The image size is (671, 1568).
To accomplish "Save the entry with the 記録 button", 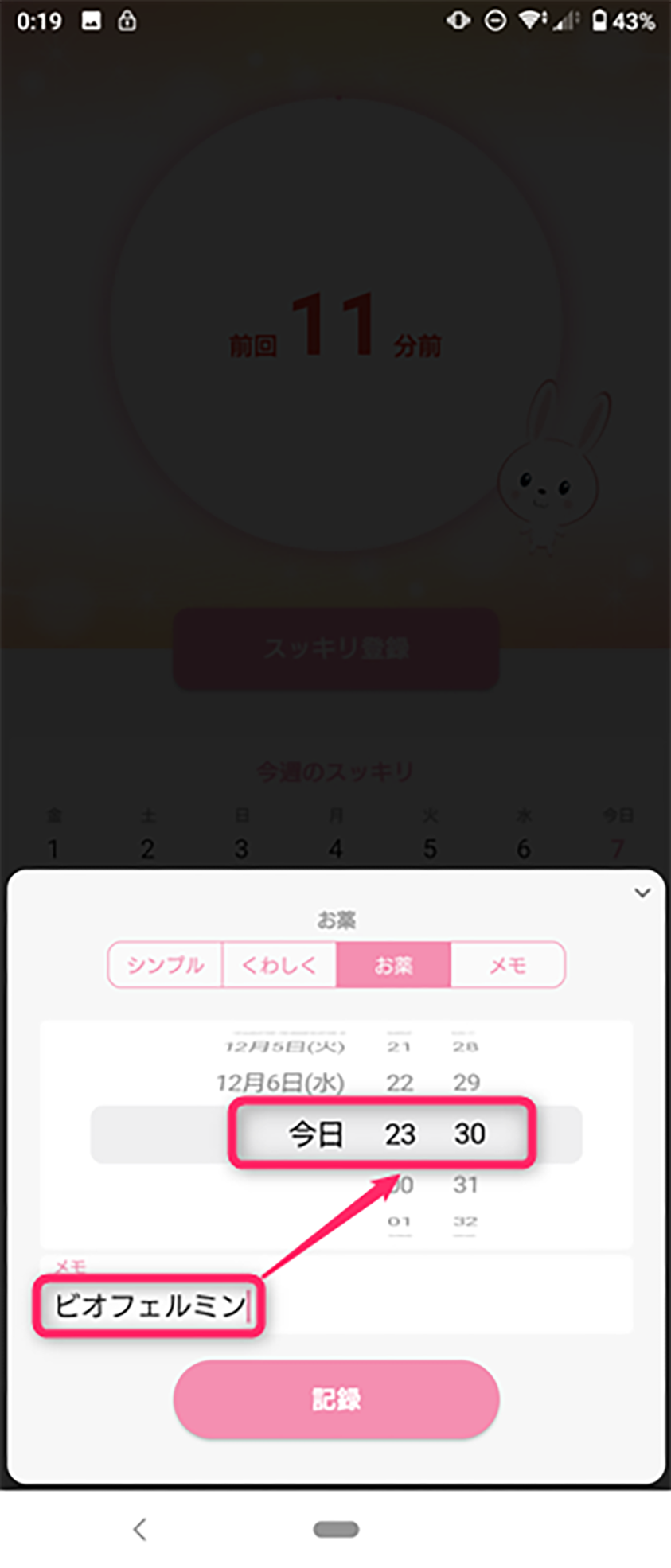I will [x=336, y=1399].
